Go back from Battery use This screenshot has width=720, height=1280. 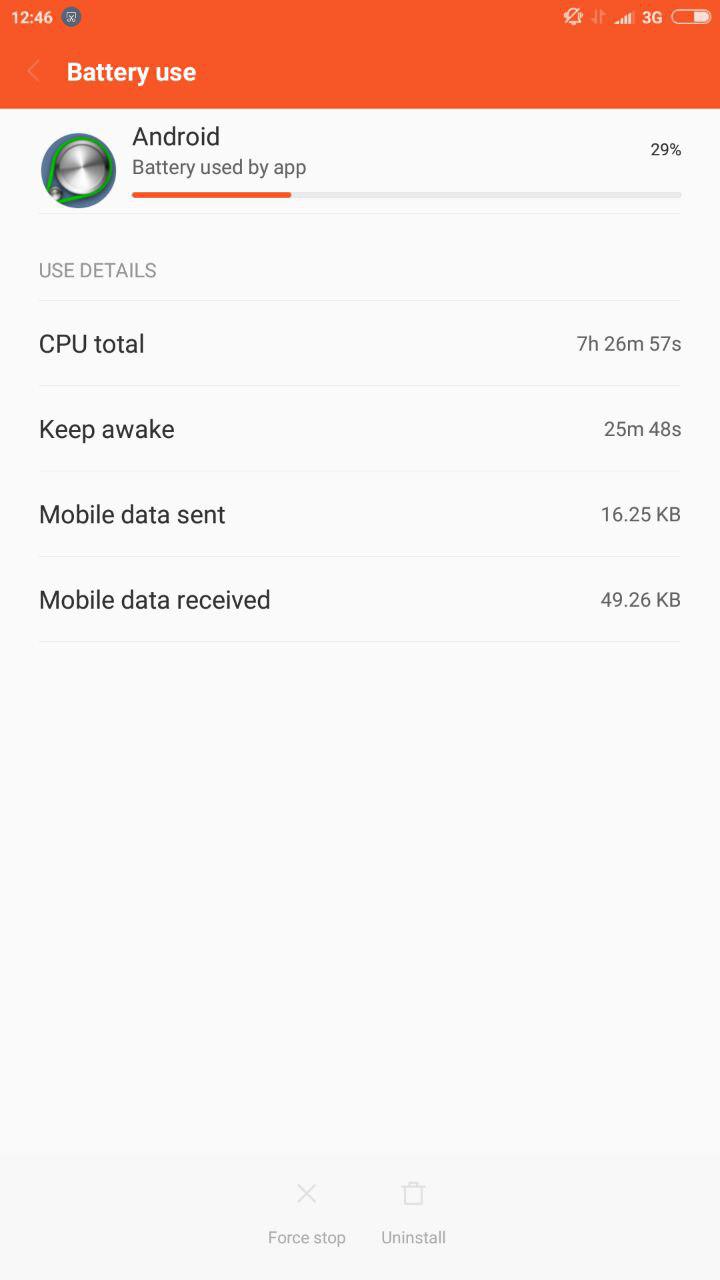[x=34, y=72]
